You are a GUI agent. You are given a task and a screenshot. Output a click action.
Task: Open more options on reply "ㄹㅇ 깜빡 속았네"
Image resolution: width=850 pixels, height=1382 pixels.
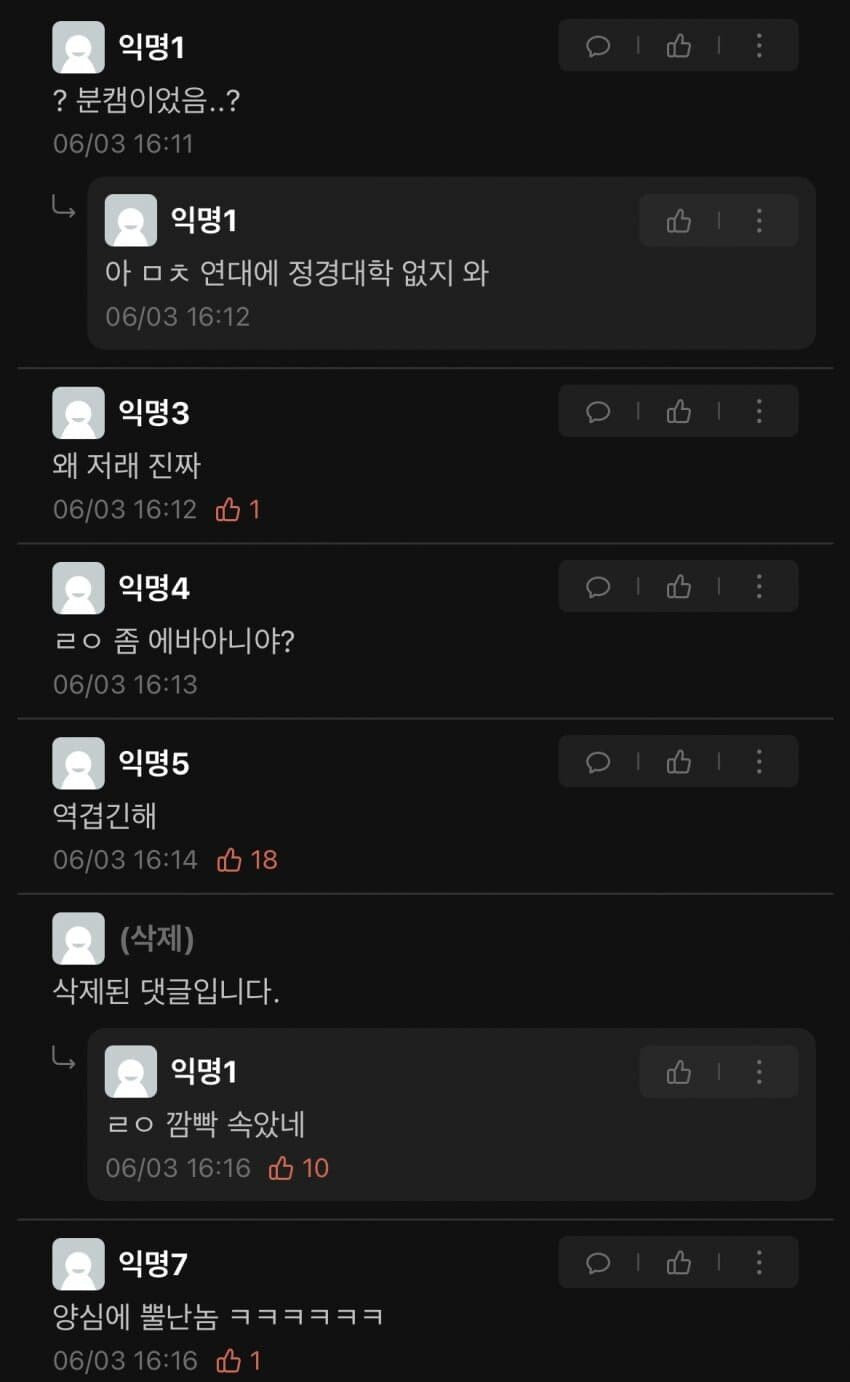759,1073
